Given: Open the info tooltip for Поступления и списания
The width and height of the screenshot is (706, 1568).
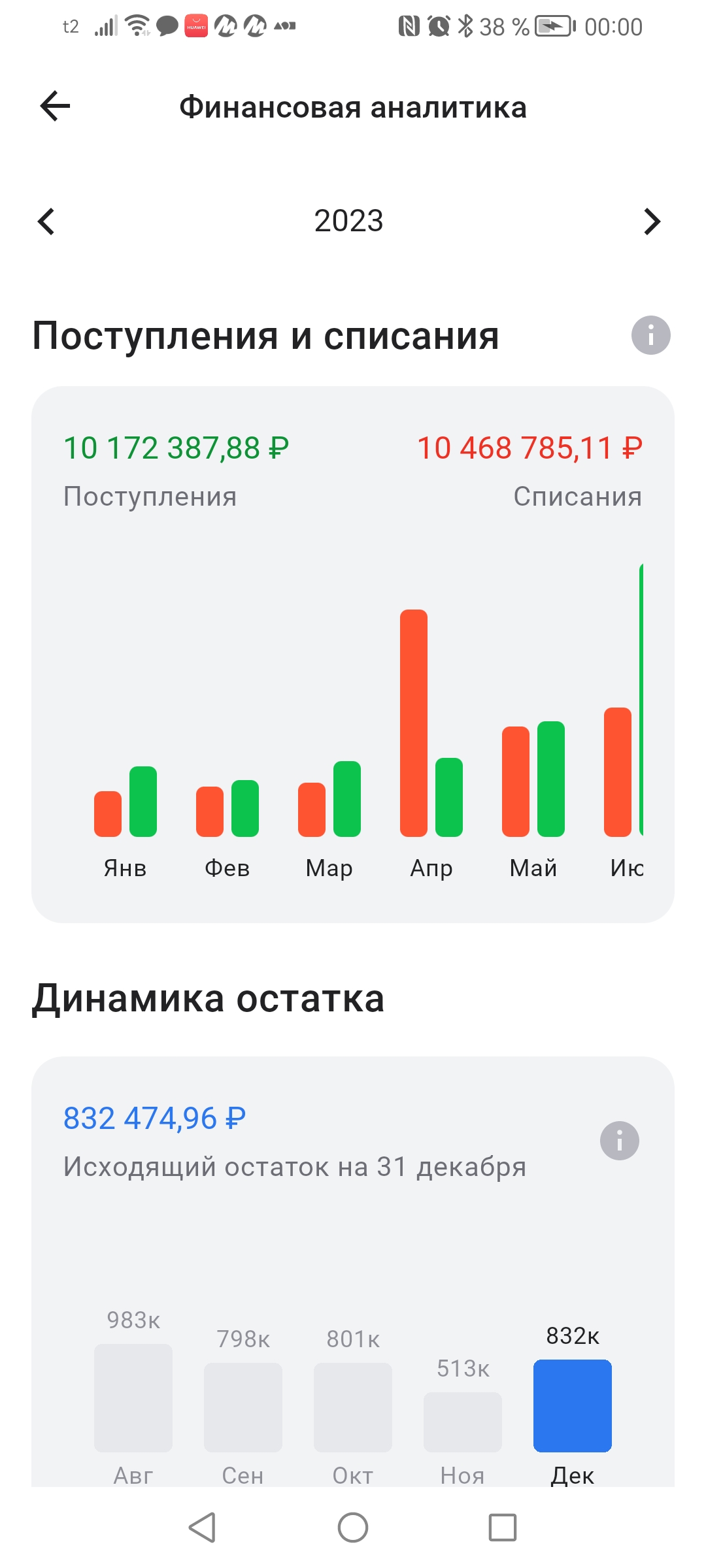Looking at the screenshot, I should pos(651,335).
